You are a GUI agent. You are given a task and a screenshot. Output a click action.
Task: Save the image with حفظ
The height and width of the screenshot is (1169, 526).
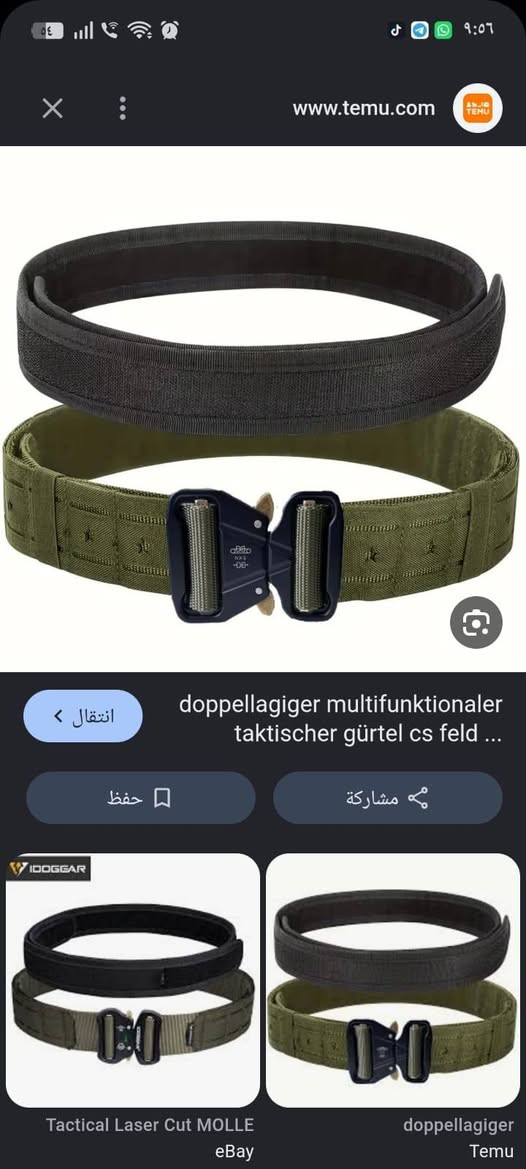point(141,798)
